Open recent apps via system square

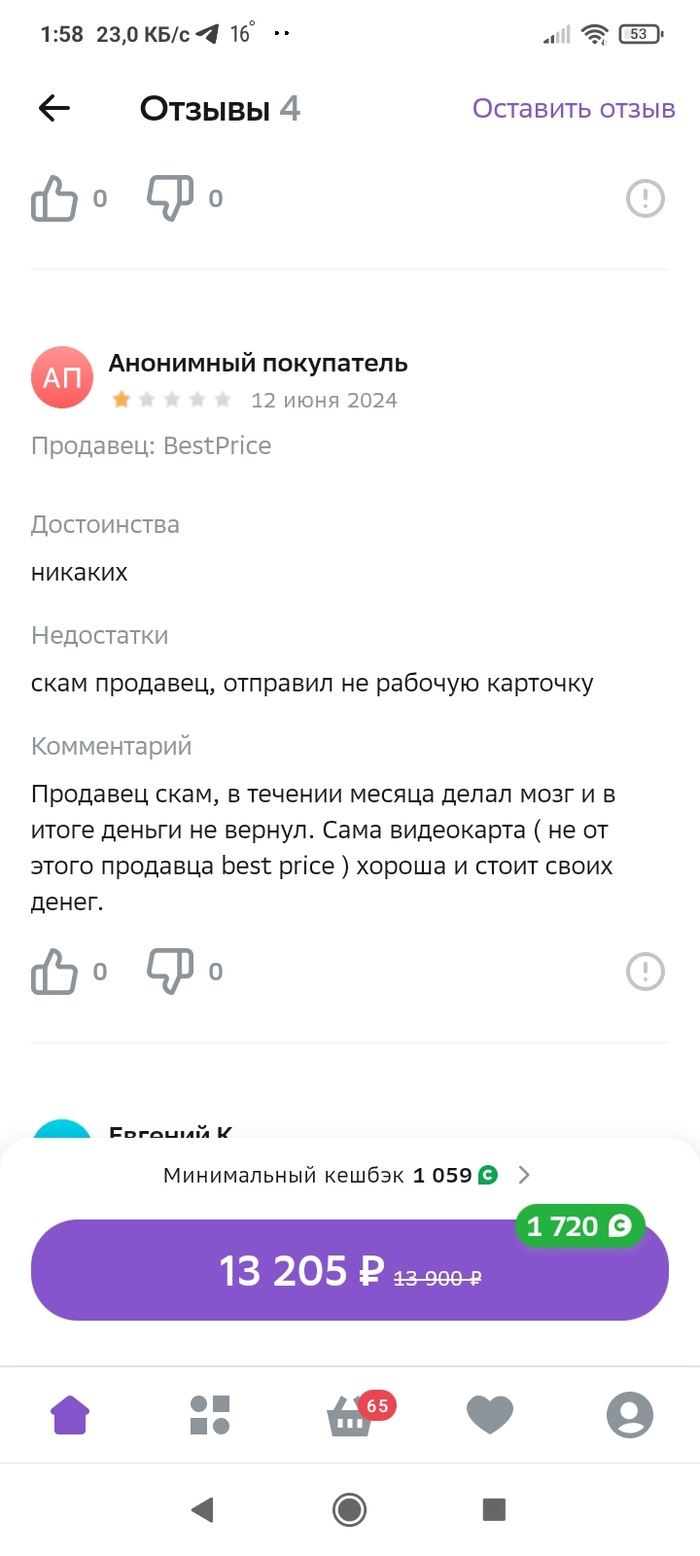[494, 1509]
